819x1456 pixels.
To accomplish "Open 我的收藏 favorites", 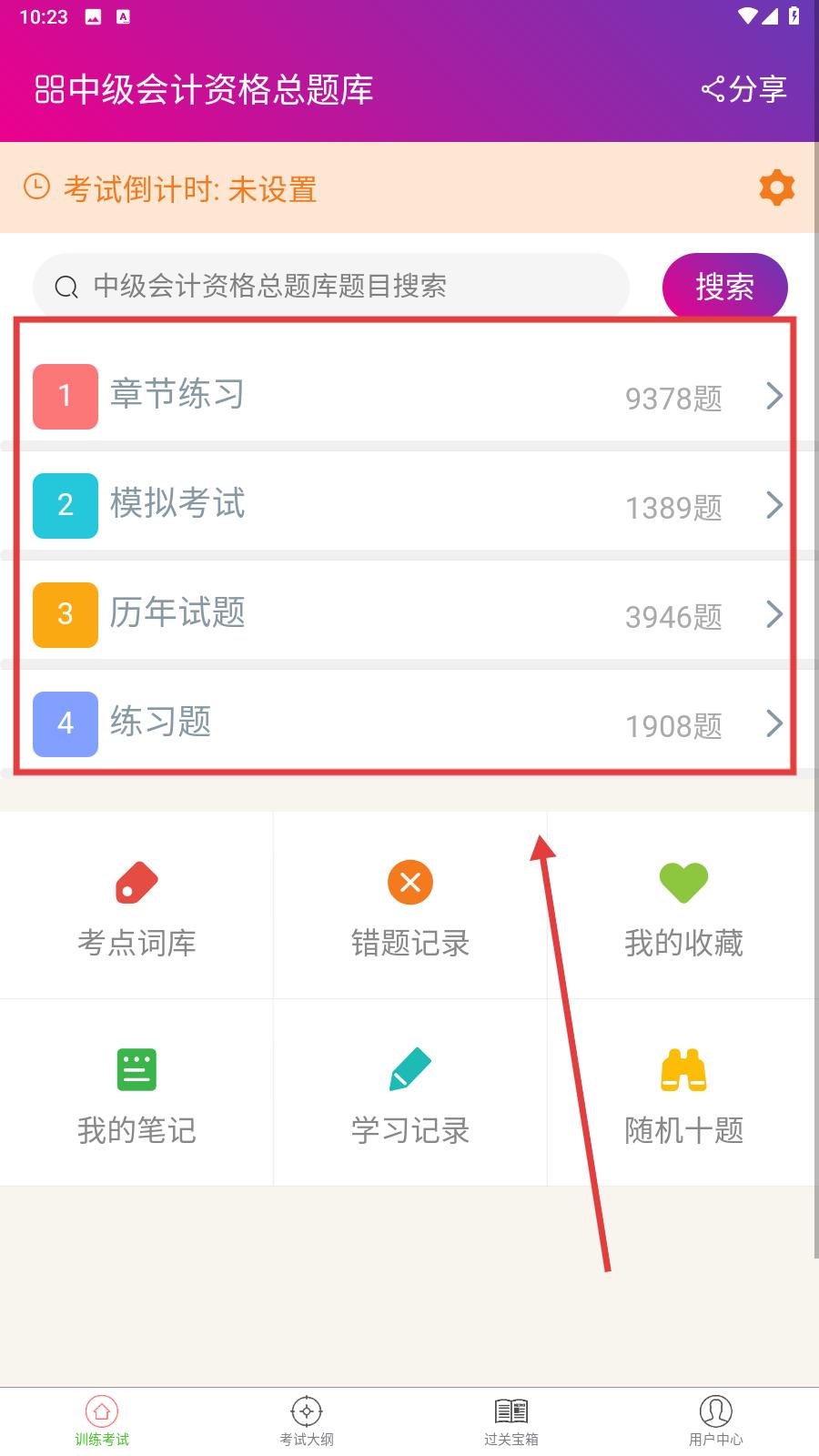I will [683, 905].
